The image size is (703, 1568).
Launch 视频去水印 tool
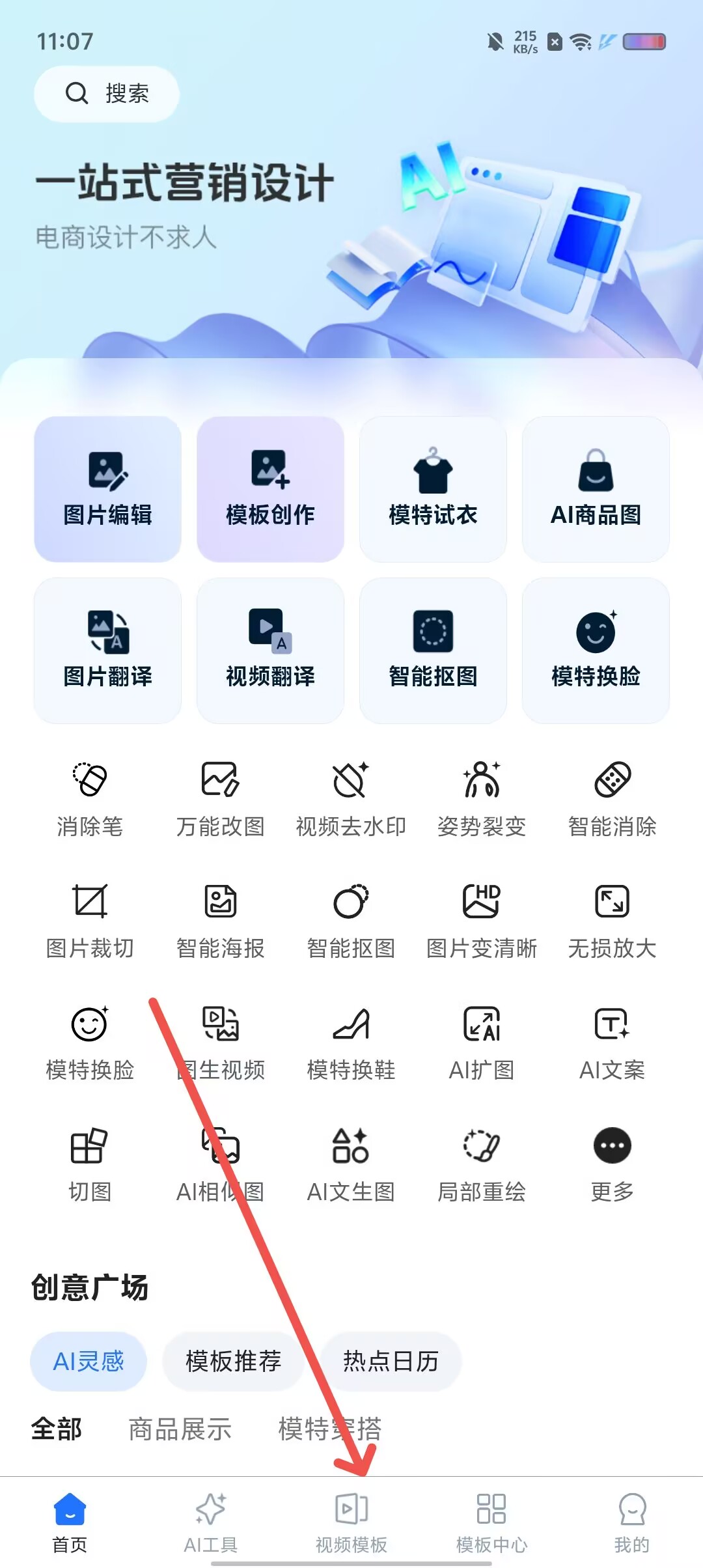(351, 799)
